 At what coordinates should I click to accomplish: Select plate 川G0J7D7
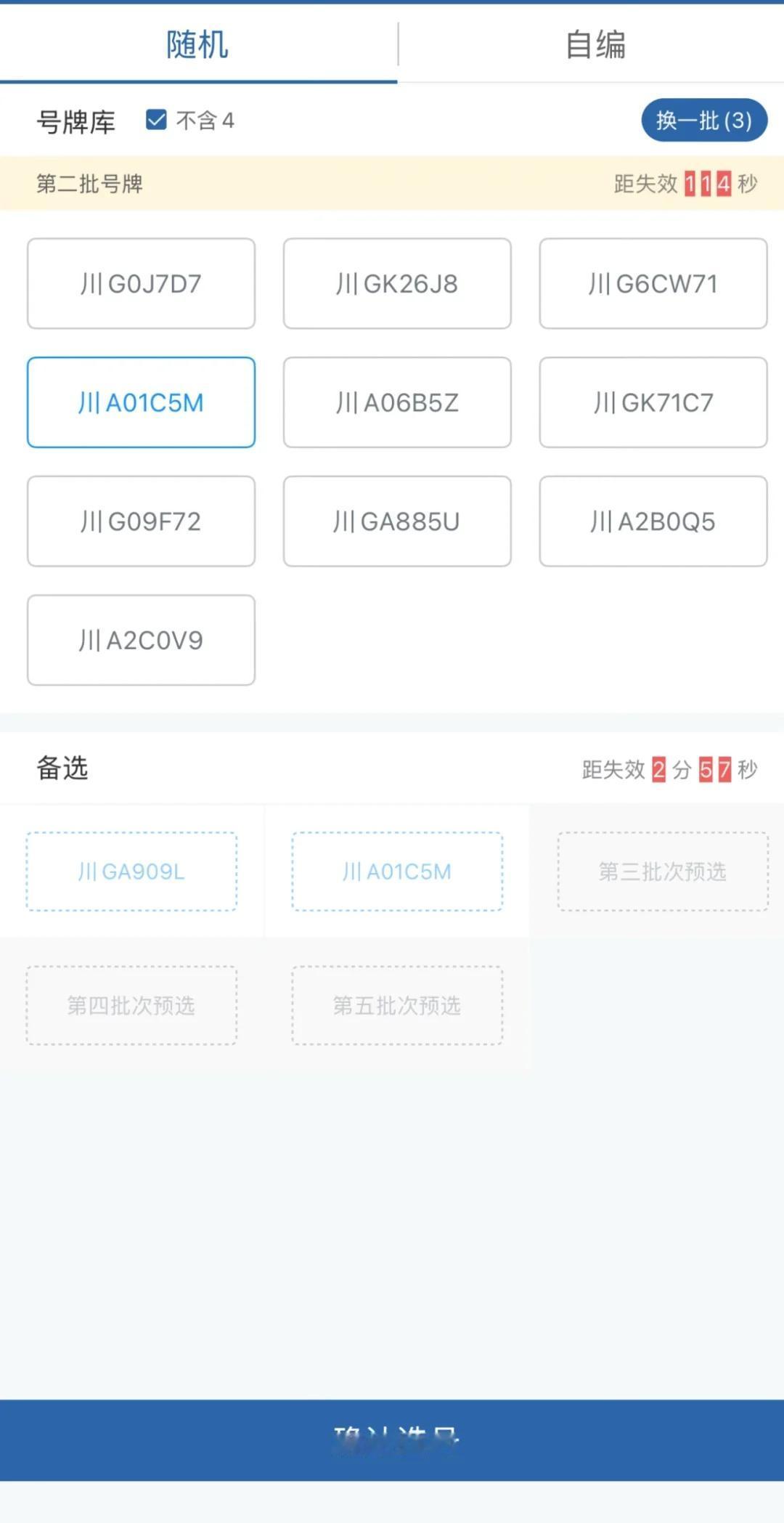click(x=141, y=283)
